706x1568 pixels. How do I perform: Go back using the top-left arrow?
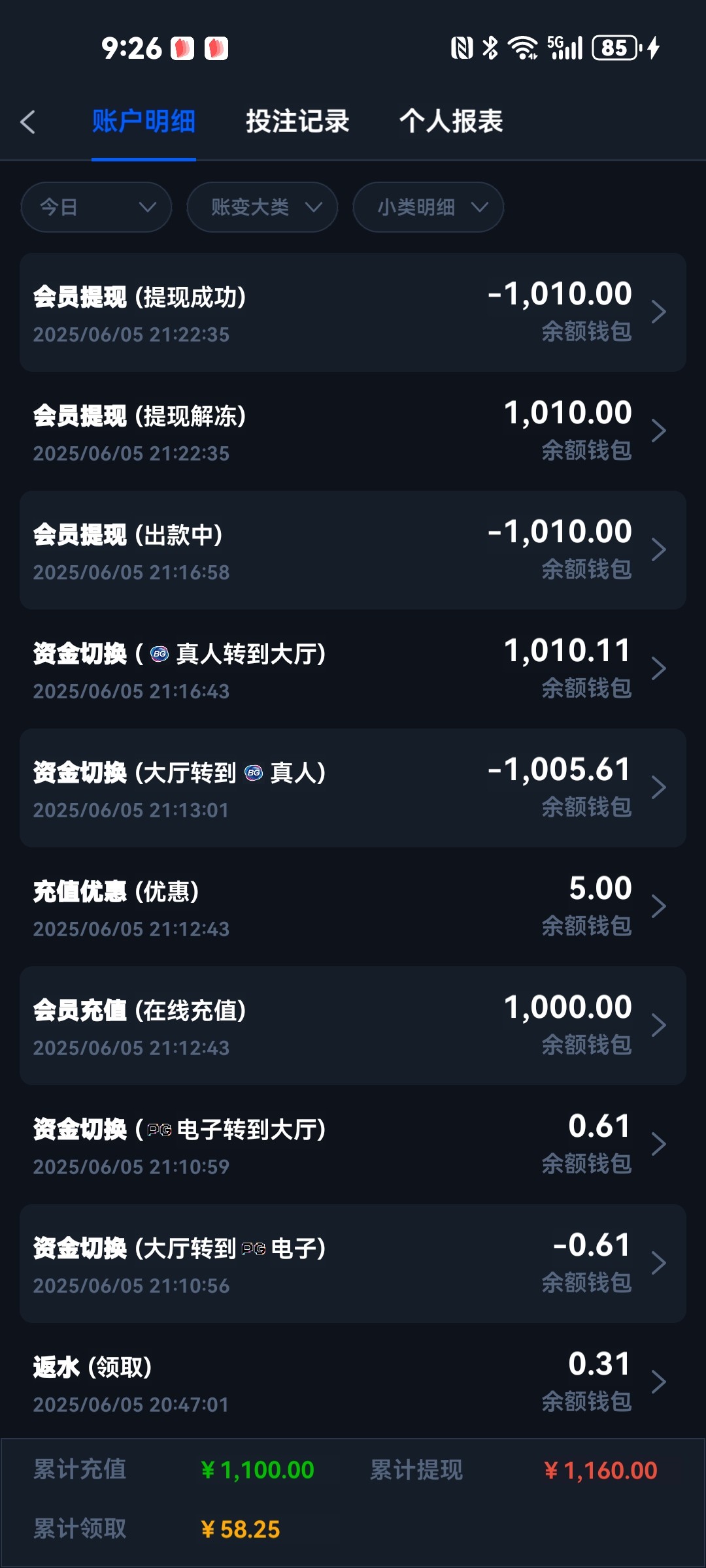tap(27, 122)
